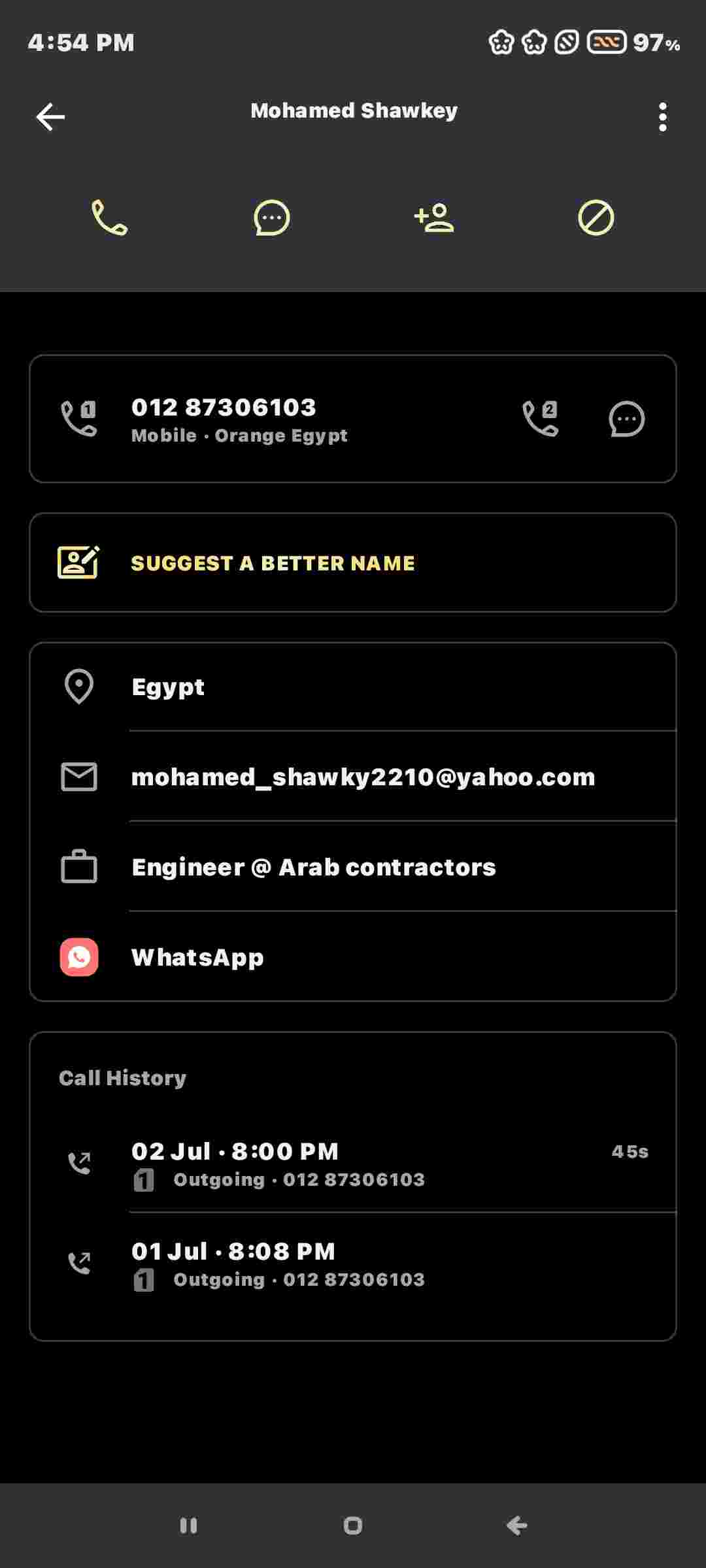Call the number using SIM 2
This screenshot has width=706, height=1568.
pyautogui.click(x=541, y=419)
